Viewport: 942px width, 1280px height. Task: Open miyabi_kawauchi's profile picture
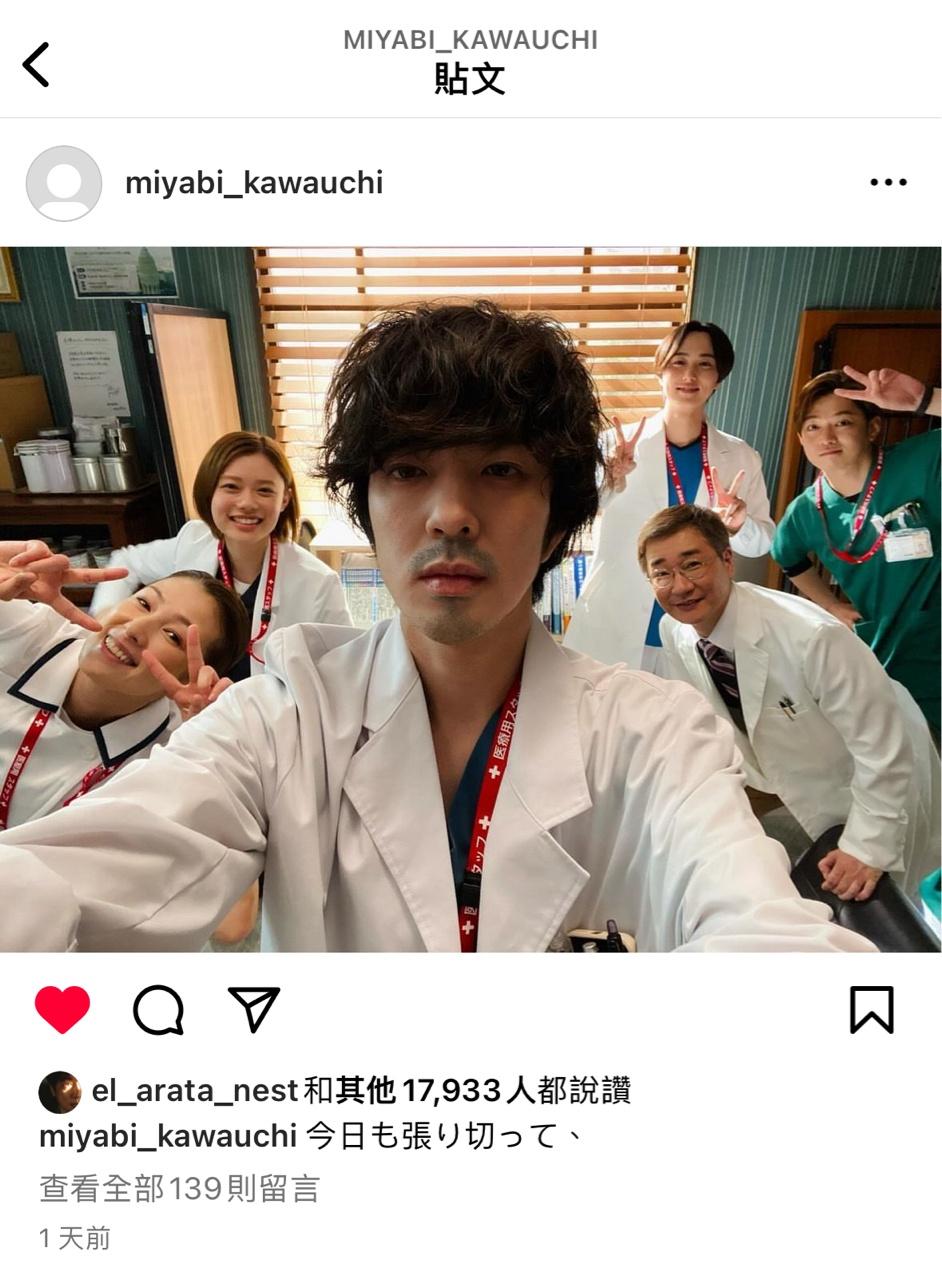click(64, 183)
